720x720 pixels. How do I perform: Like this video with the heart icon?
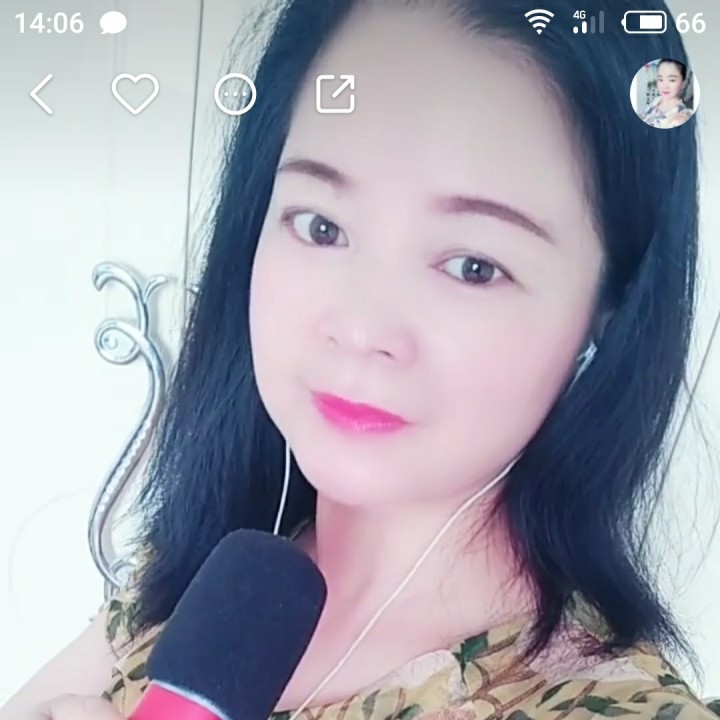(135, 93)
